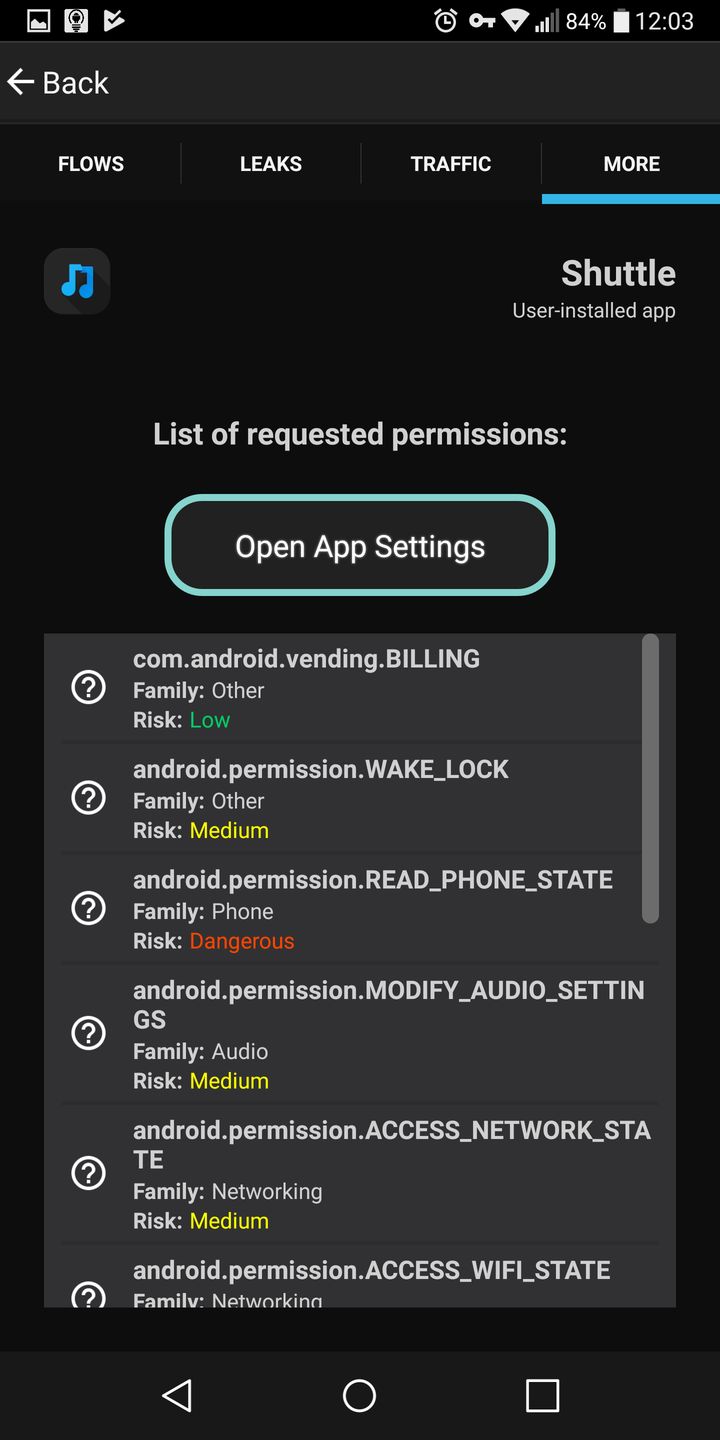
Task: Go back using the Back arrow
Action: pyautogui.click(x=57, y=82)
